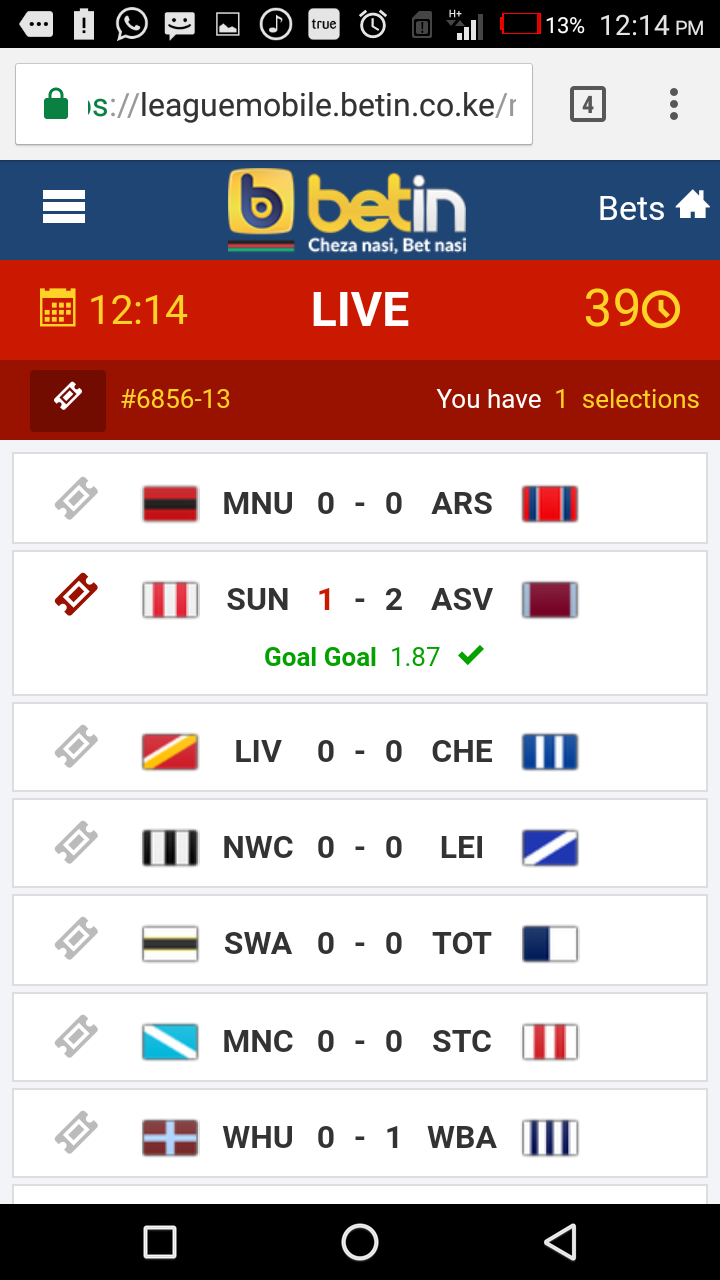Tap the ticket icon beside LIV
The image size is (720, 1280).
point(76,748)
